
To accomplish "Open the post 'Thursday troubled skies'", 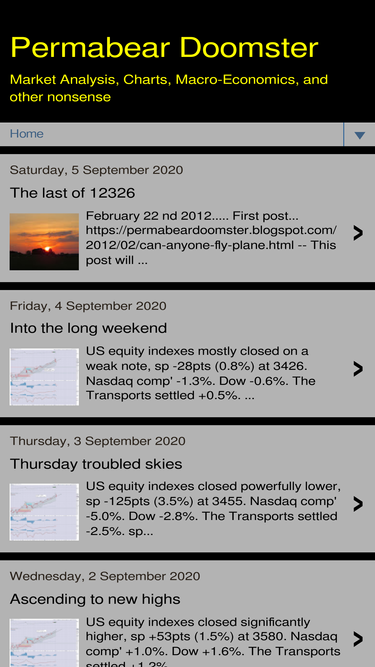I will [x=96, y=464].
